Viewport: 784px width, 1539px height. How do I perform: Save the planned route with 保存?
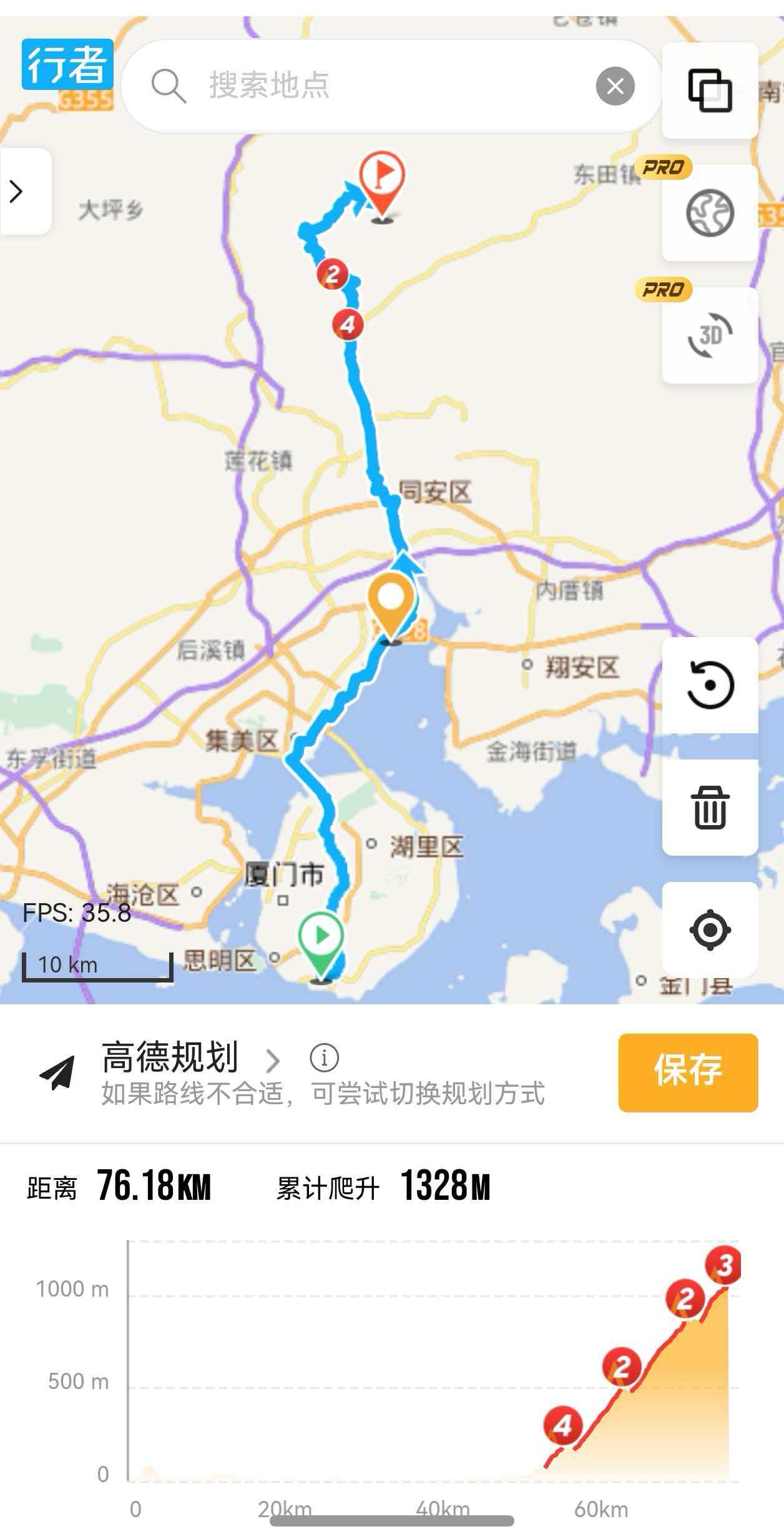tap(688, 1072)
